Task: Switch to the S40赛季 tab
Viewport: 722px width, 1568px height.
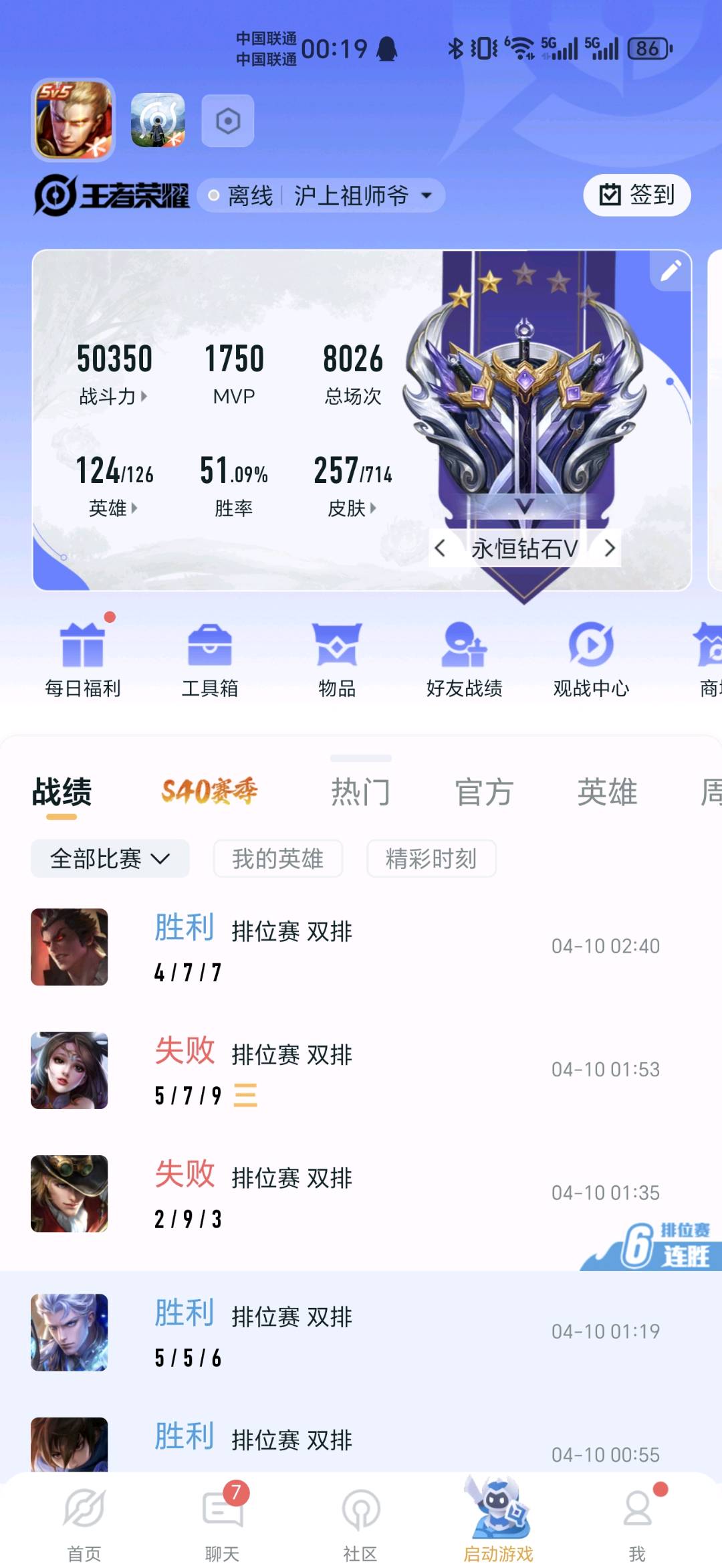Action: [209, 791]
